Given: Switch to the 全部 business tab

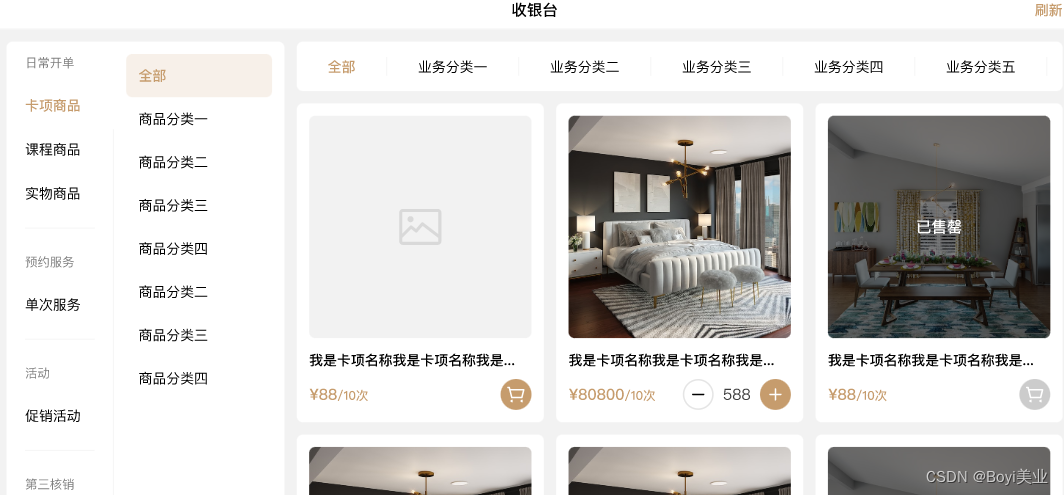Looking at the screenshot, I should pyautogui.click(x=341, y=67).
